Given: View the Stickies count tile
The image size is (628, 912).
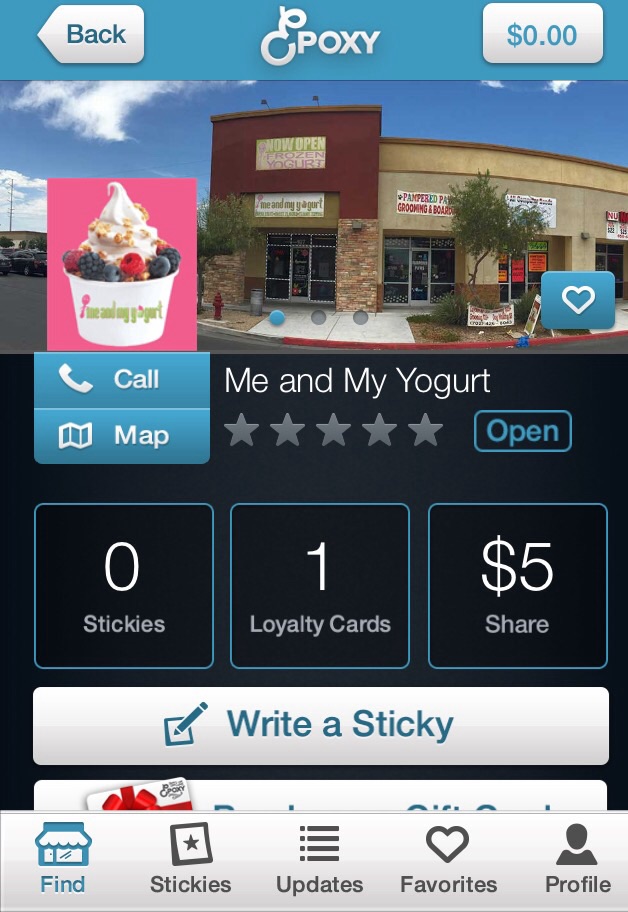Looking at the screenshot, I should pyautogui.click(x=124, y=586).
